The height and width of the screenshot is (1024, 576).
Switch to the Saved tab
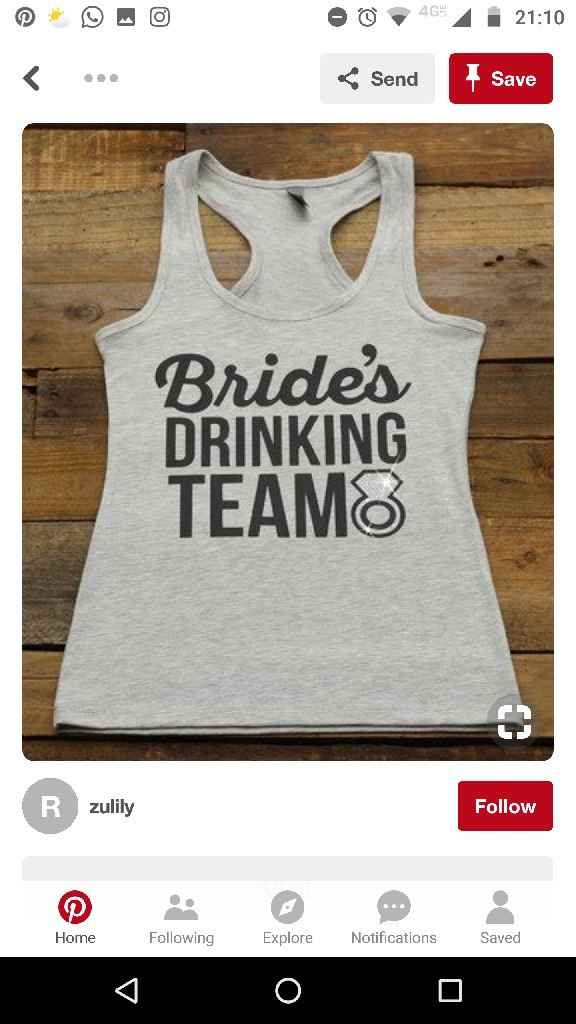point(500,918)
